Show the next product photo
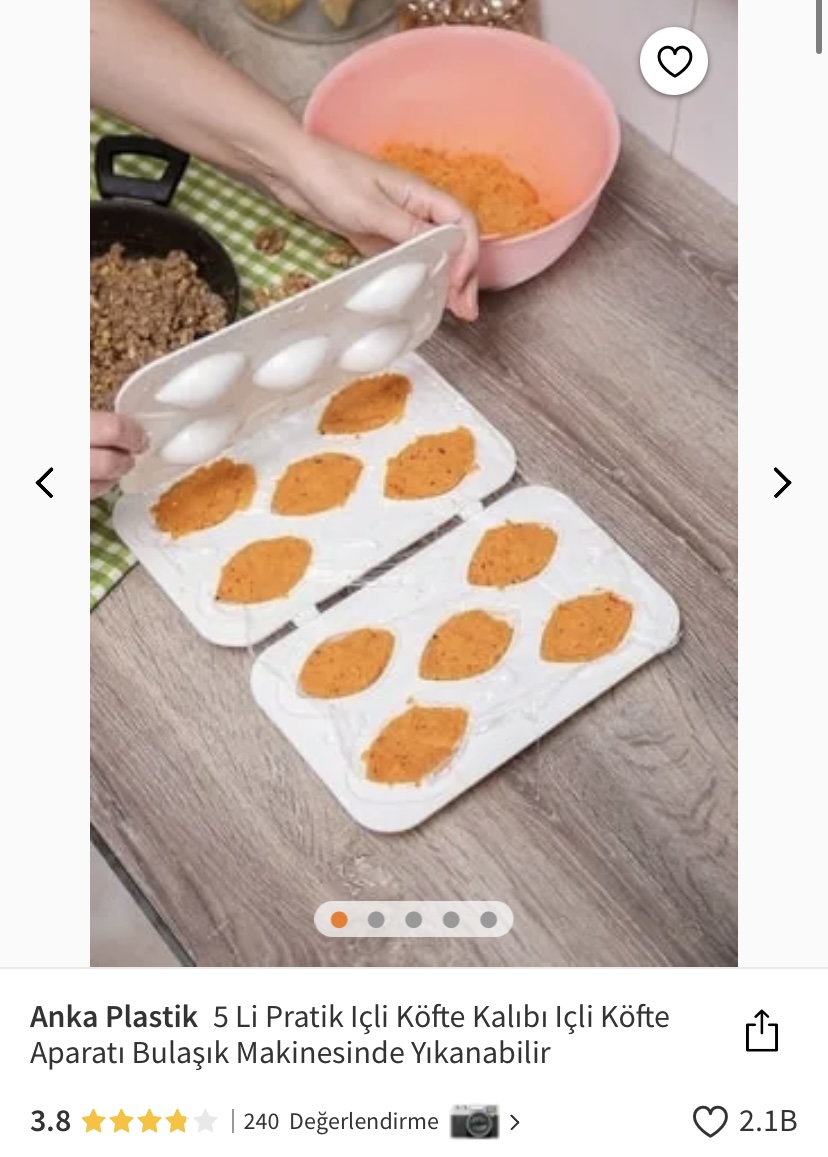Image resolution: width=828 pixels, height=1157 pixels. click(782, 483)
